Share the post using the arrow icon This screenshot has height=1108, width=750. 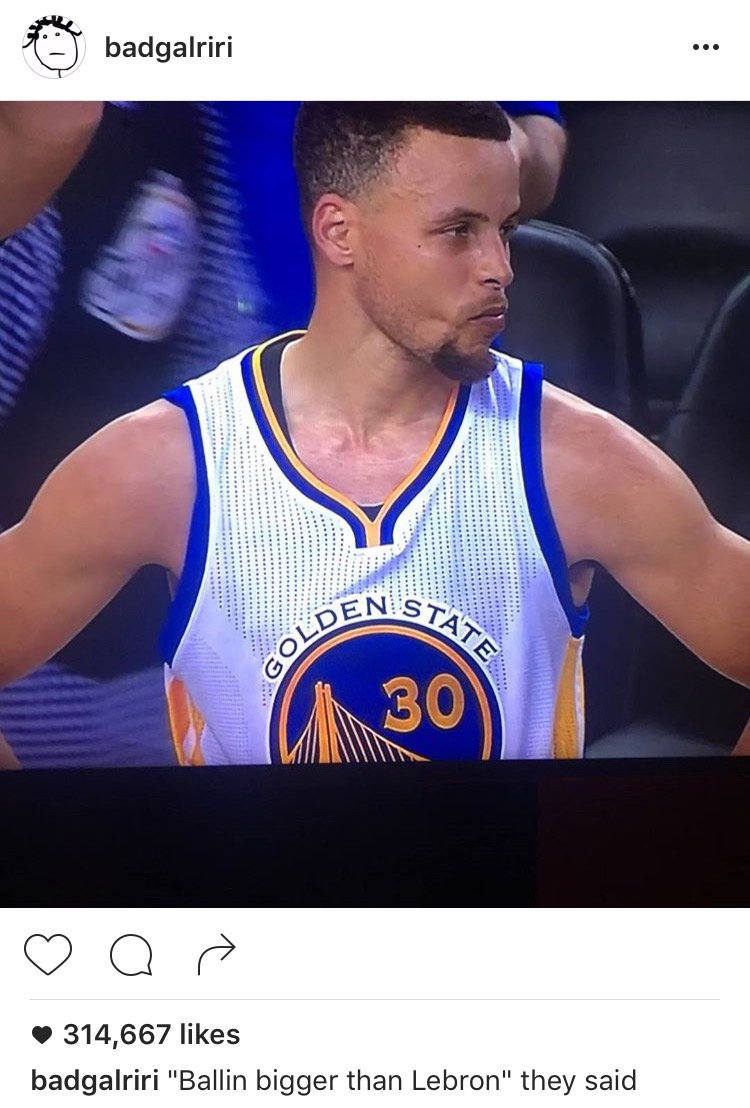coord(216,955)
